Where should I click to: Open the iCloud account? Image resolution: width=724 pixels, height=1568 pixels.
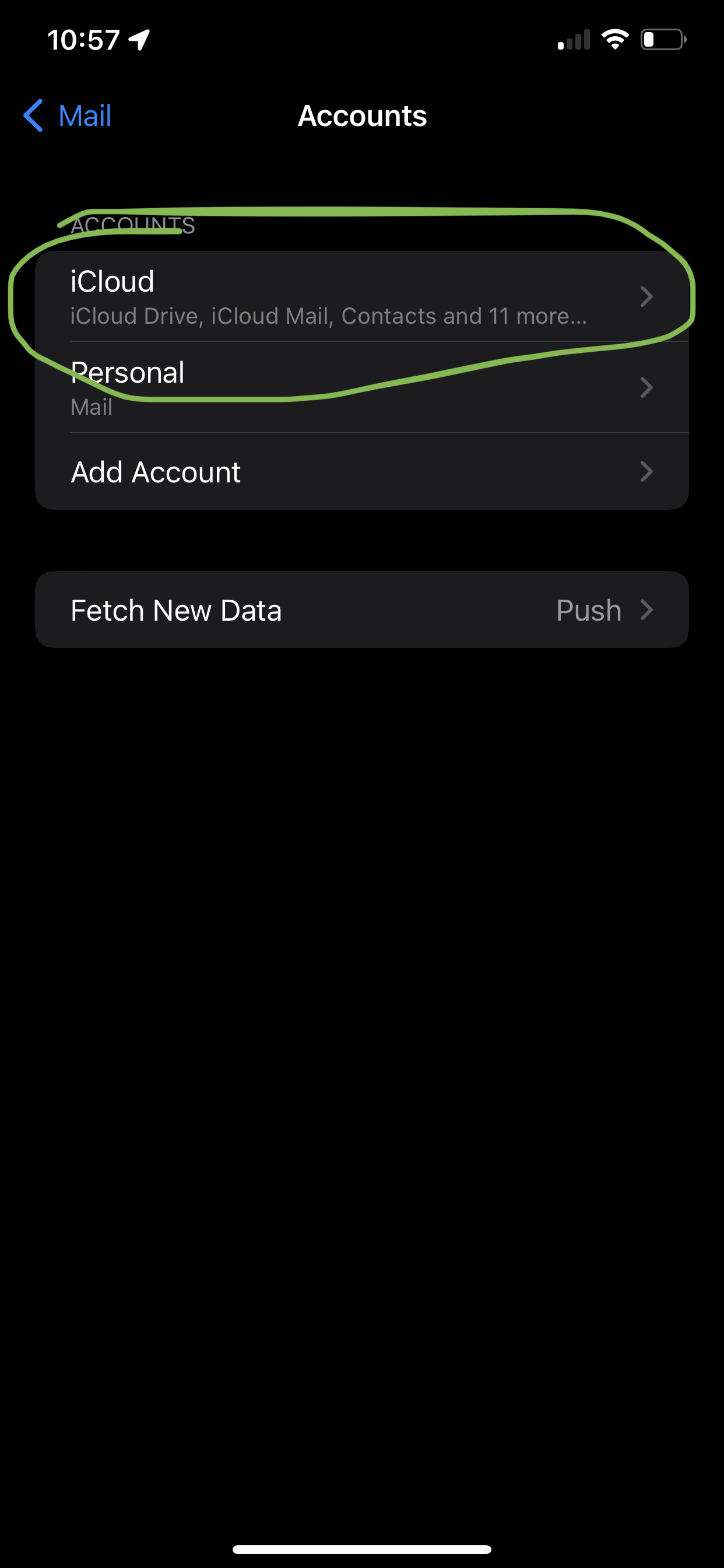(x=361, y=296)
